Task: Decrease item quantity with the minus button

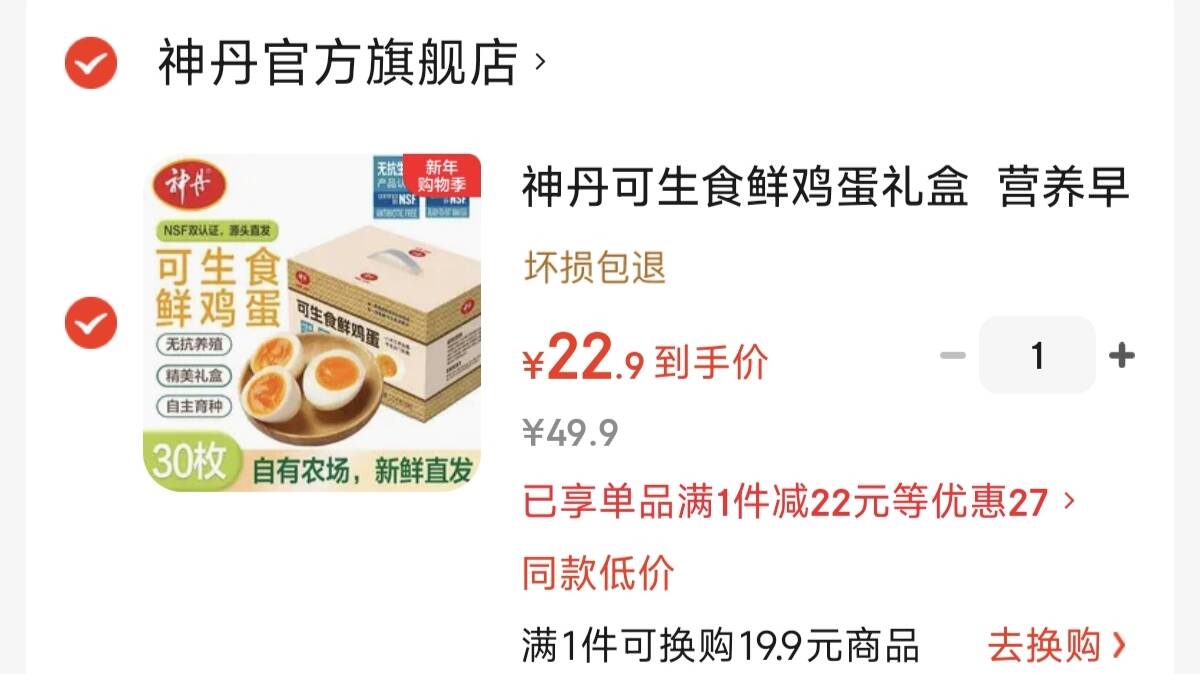Action: click(x=953, y=355)
